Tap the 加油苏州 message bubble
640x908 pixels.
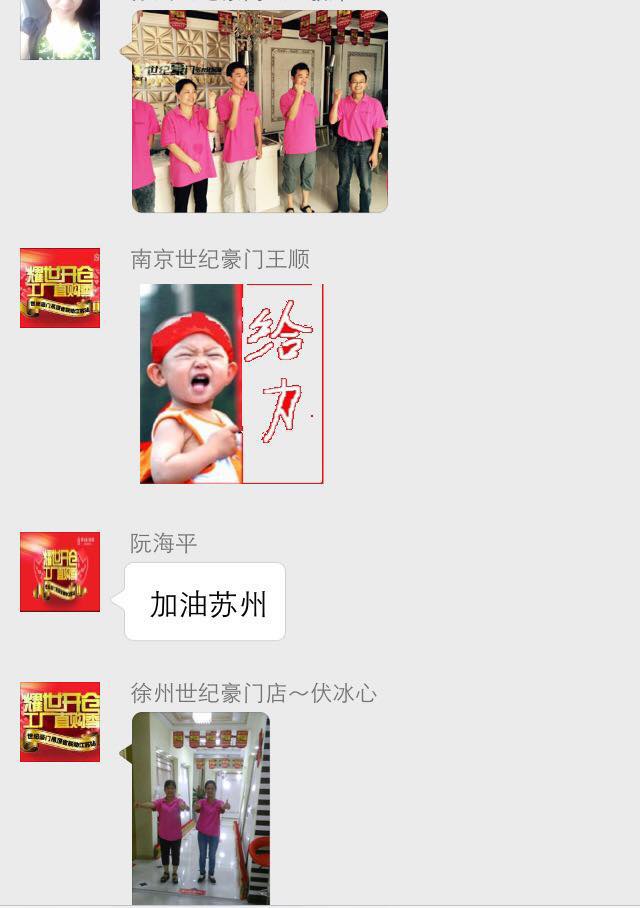207,603
